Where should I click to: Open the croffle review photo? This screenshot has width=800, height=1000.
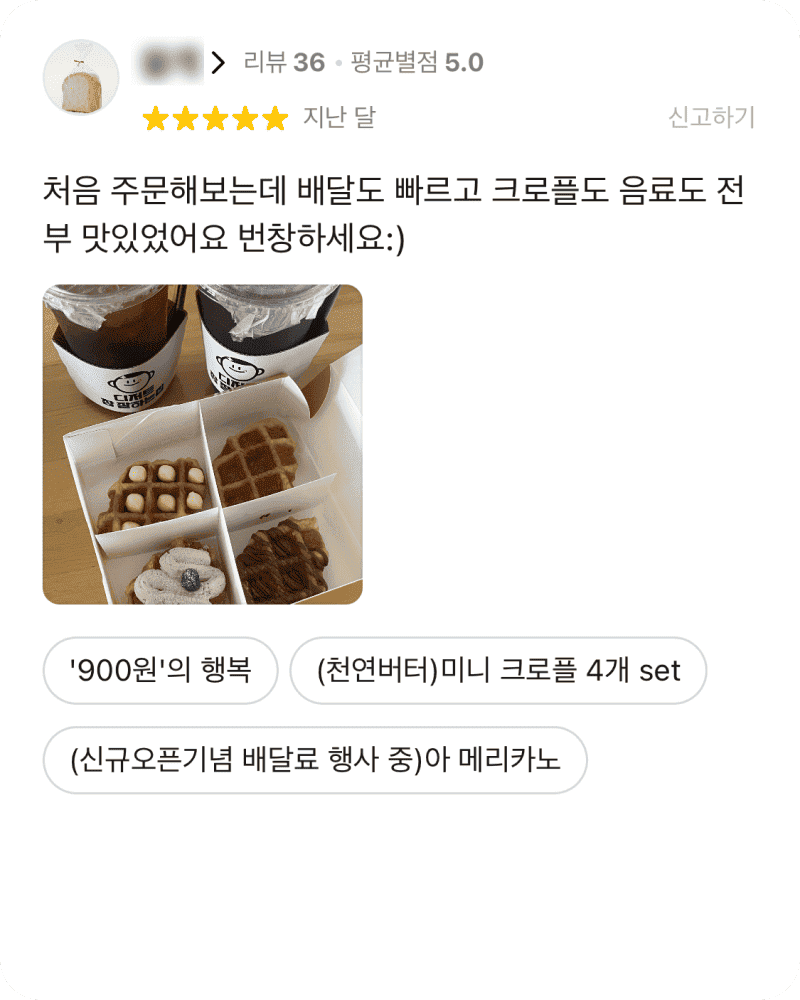click(202, 444)
